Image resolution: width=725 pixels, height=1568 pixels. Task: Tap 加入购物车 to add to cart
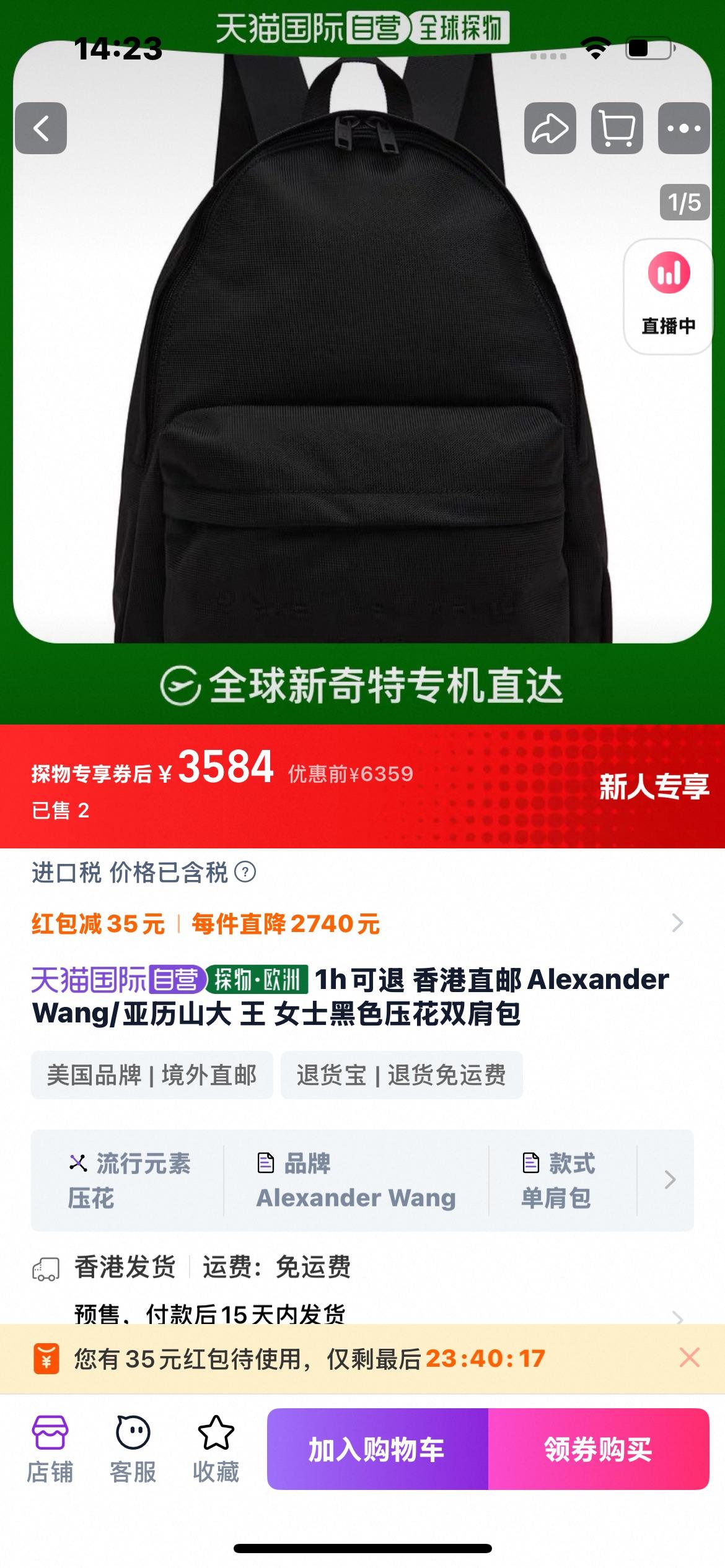pos(377,1449)
